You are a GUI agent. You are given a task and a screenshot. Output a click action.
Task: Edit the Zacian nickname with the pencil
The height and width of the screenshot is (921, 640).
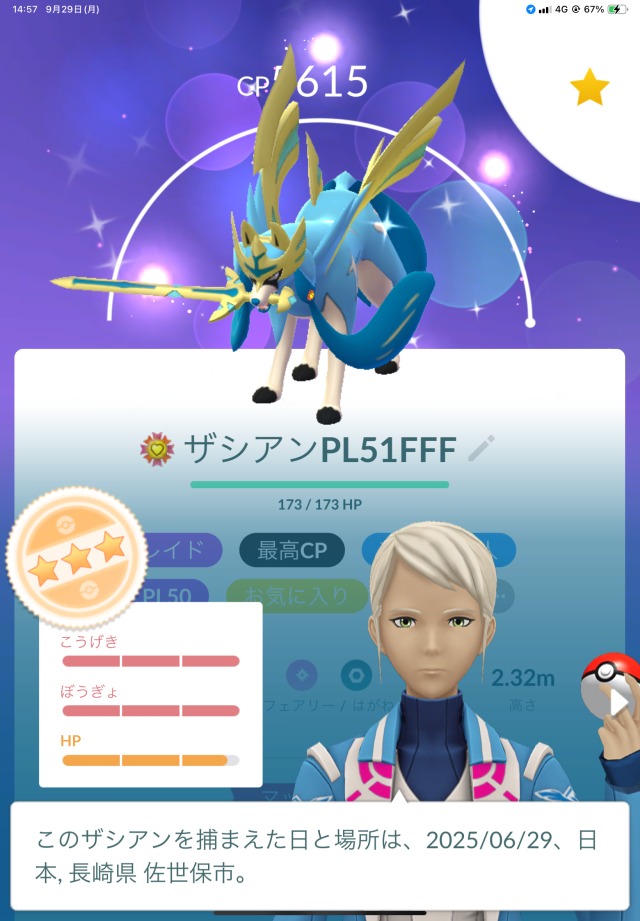pos(482,449)
